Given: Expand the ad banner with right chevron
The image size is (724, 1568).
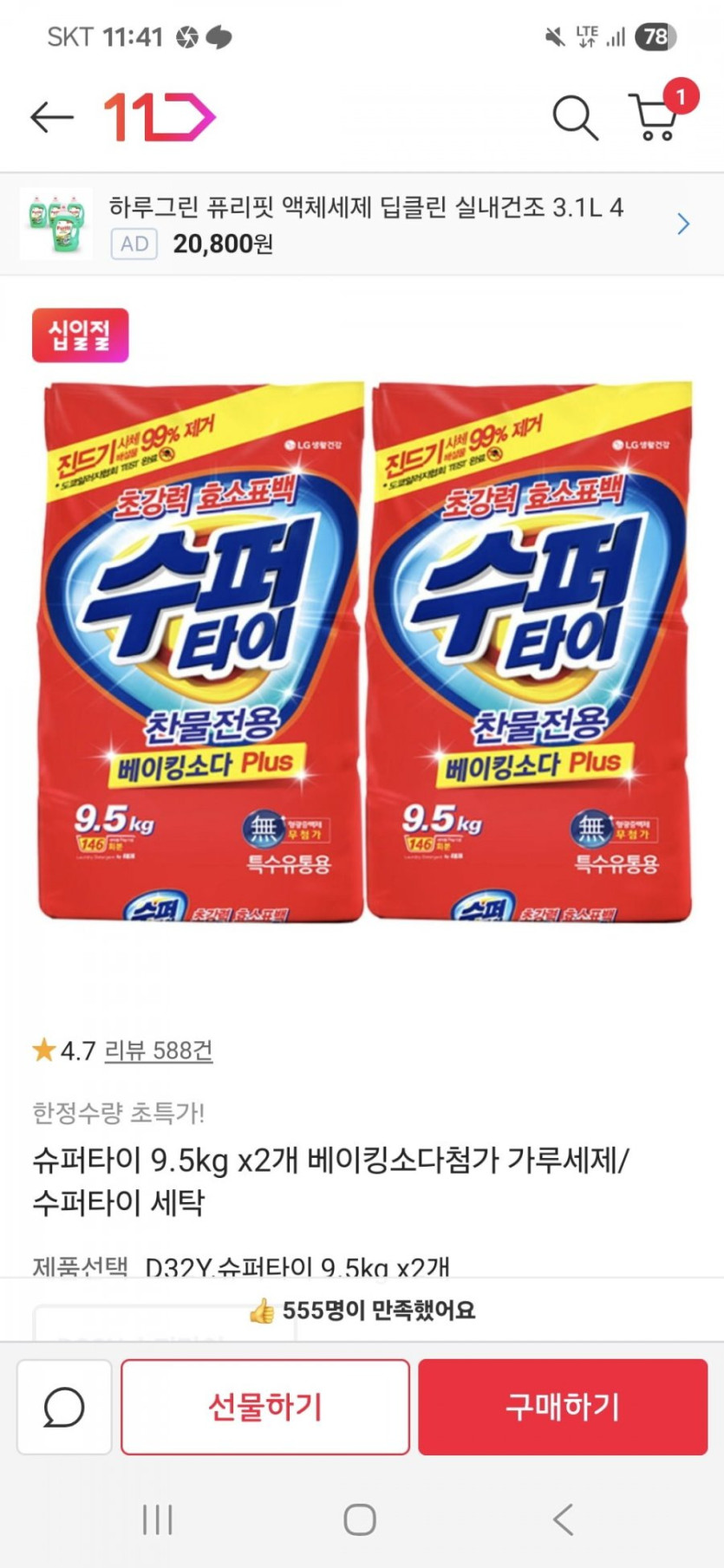Looking at the screenshot, I should tap(684, 224).
